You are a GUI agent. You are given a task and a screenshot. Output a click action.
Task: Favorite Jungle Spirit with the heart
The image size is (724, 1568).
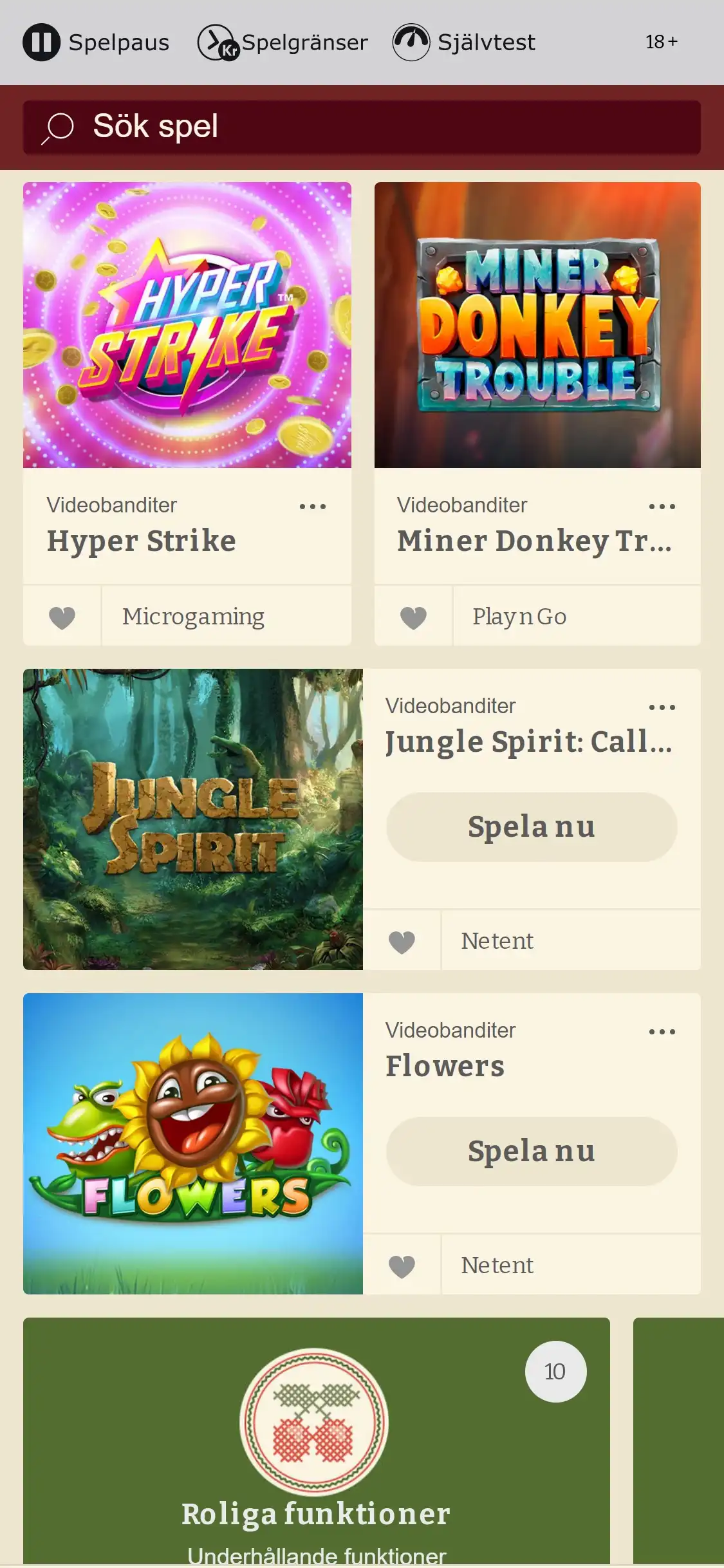[402, 942]
